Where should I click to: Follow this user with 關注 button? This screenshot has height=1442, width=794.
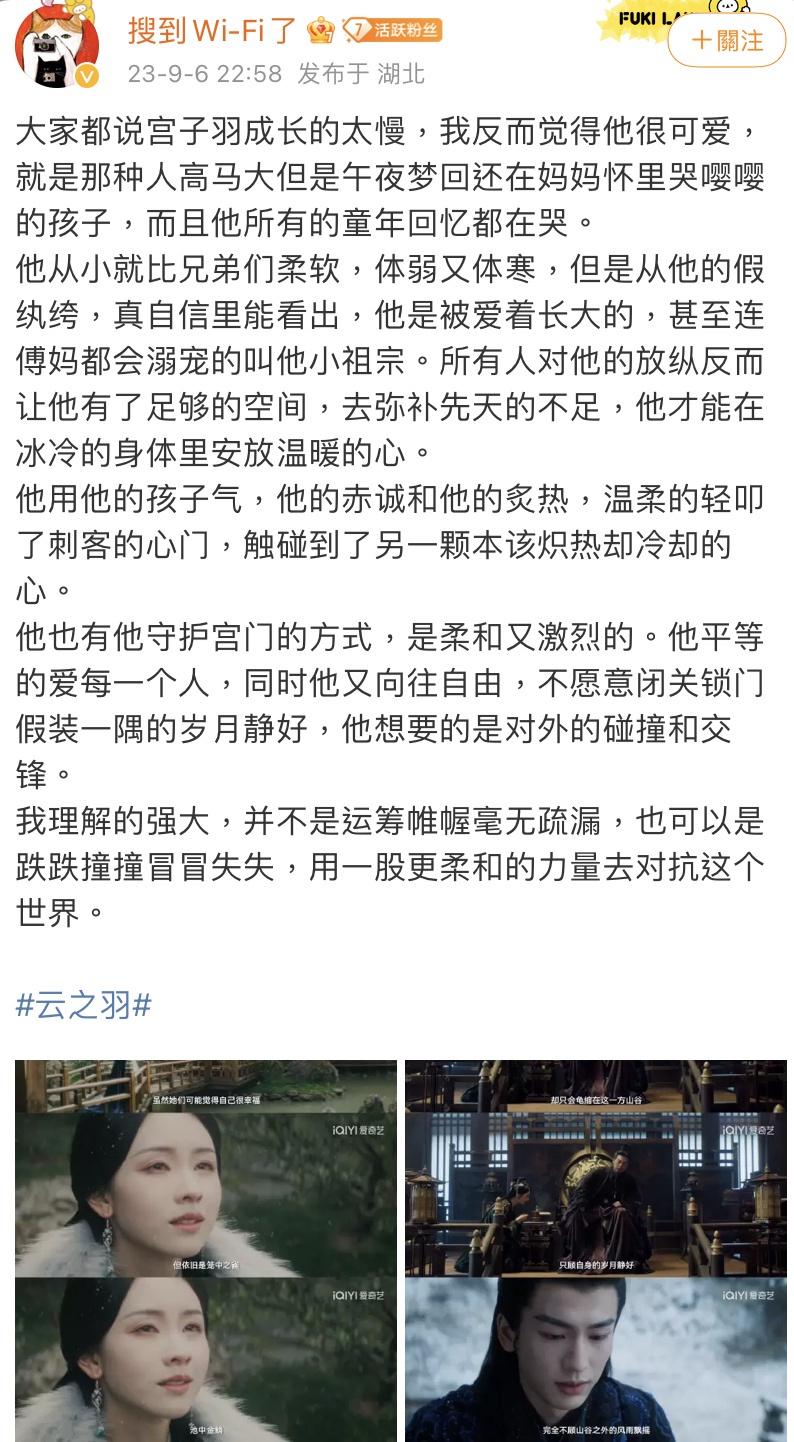click(x=727, y=41)
